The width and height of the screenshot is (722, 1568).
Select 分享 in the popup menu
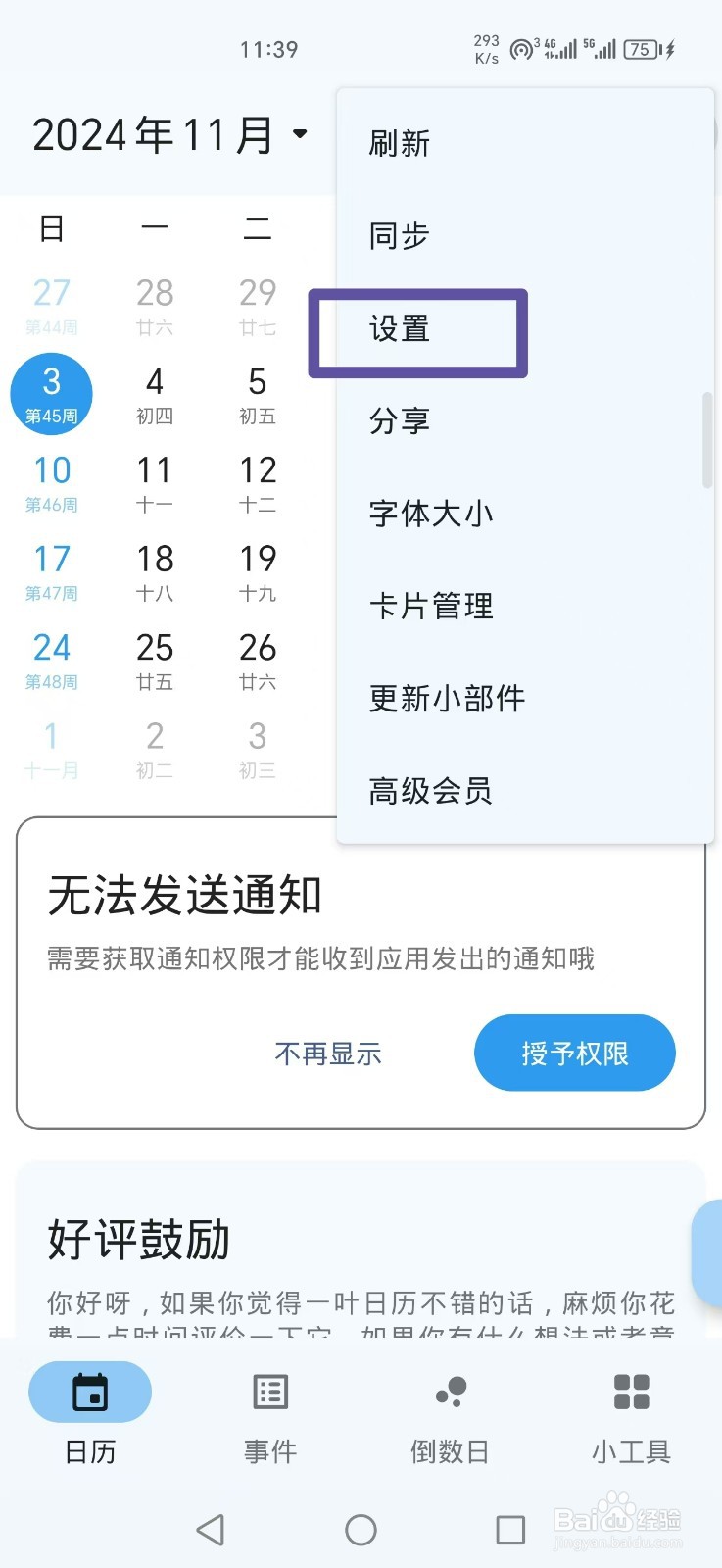tap(402, 421)
